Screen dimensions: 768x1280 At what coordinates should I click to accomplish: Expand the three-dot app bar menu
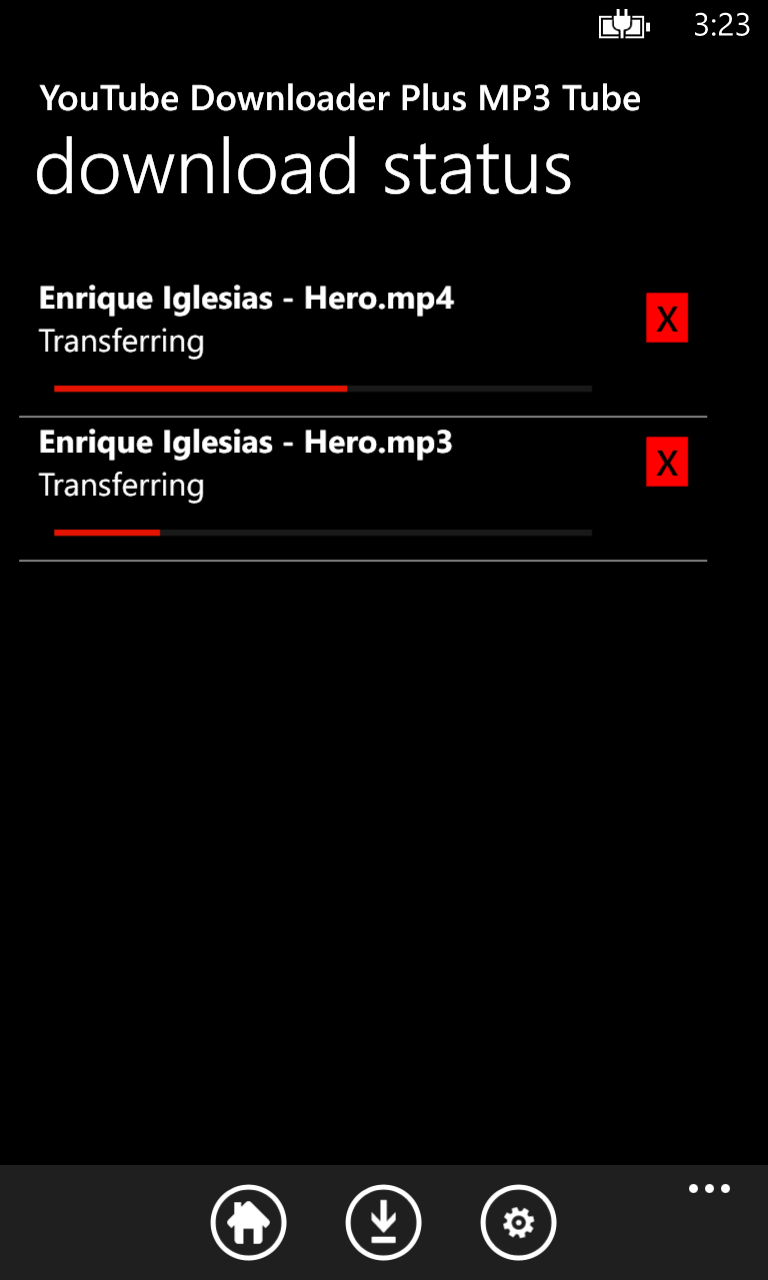(709, 1189)
